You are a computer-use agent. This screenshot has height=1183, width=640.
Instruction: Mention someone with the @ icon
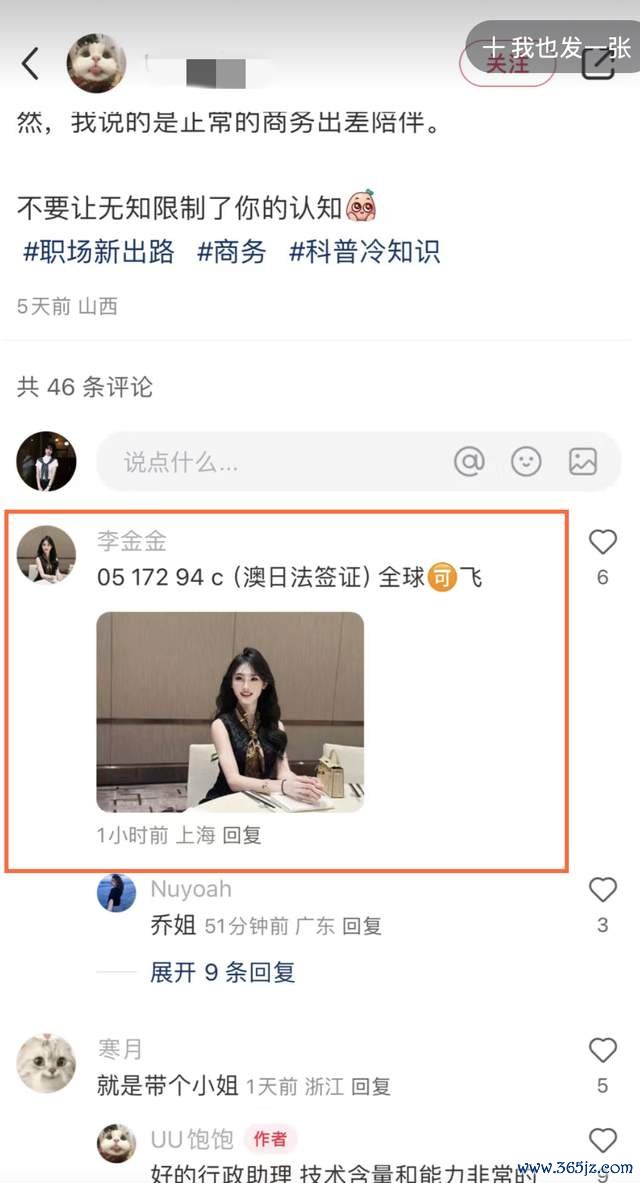click(469, 461)
